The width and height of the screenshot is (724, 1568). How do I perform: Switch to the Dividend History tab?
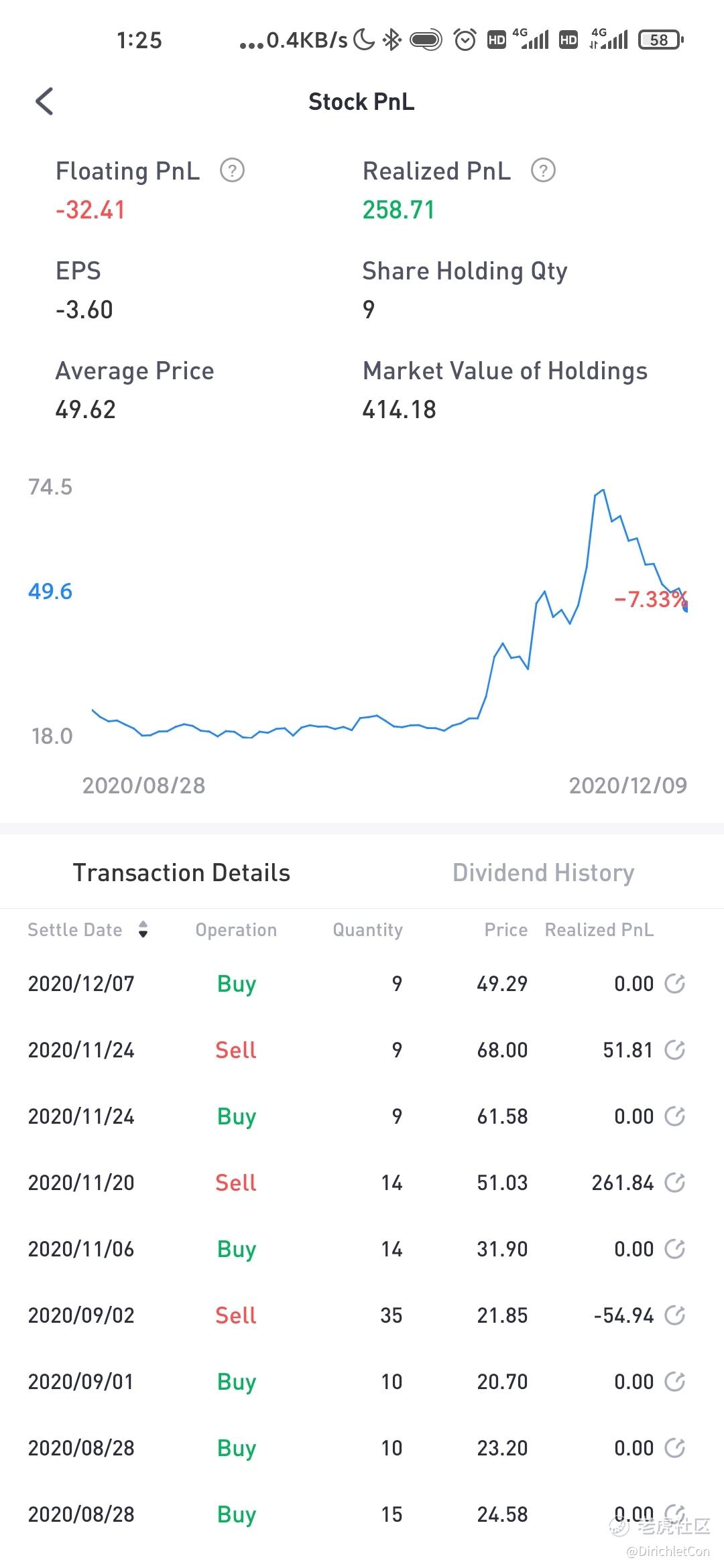(543, 872)
